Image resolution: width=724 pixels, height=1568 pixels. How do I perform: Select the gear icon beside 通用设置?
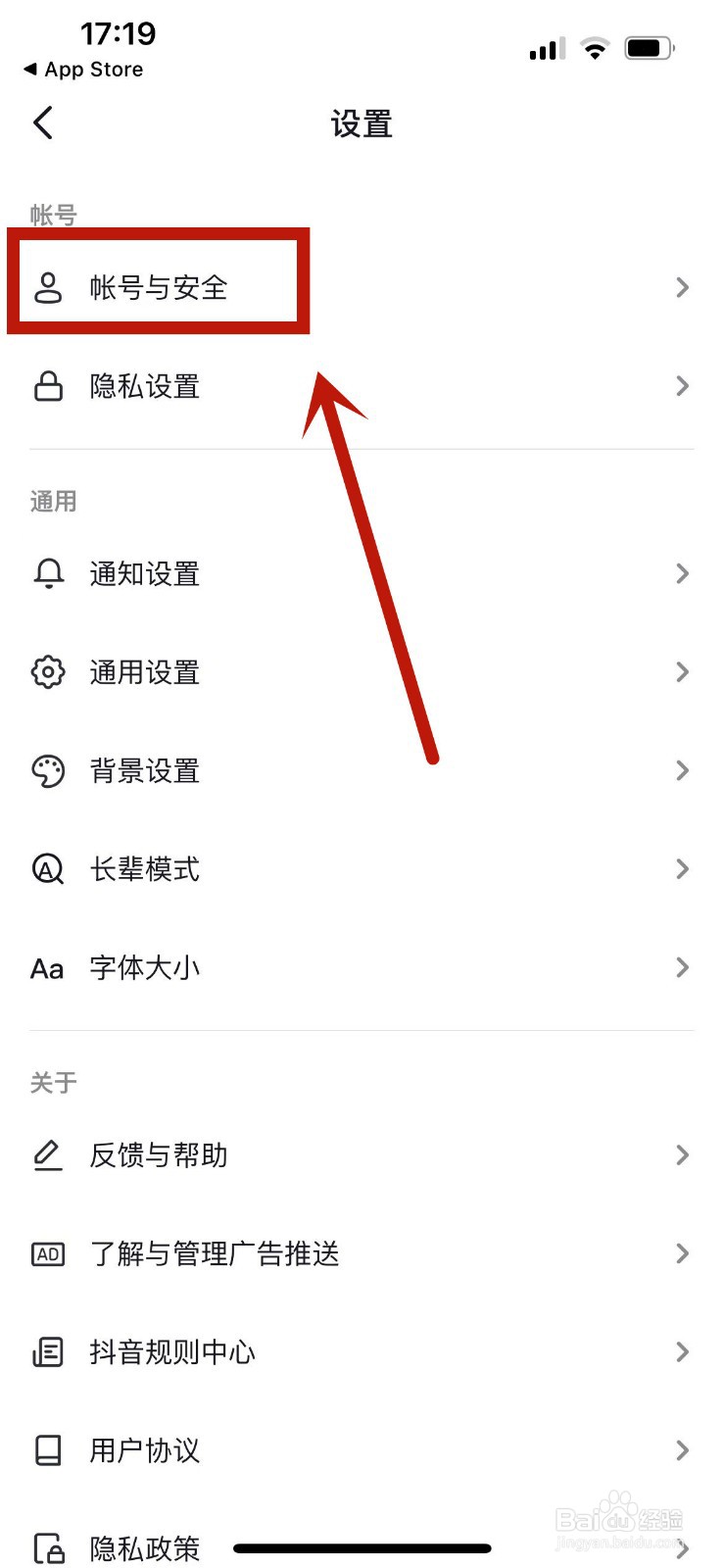pos(47,672)
